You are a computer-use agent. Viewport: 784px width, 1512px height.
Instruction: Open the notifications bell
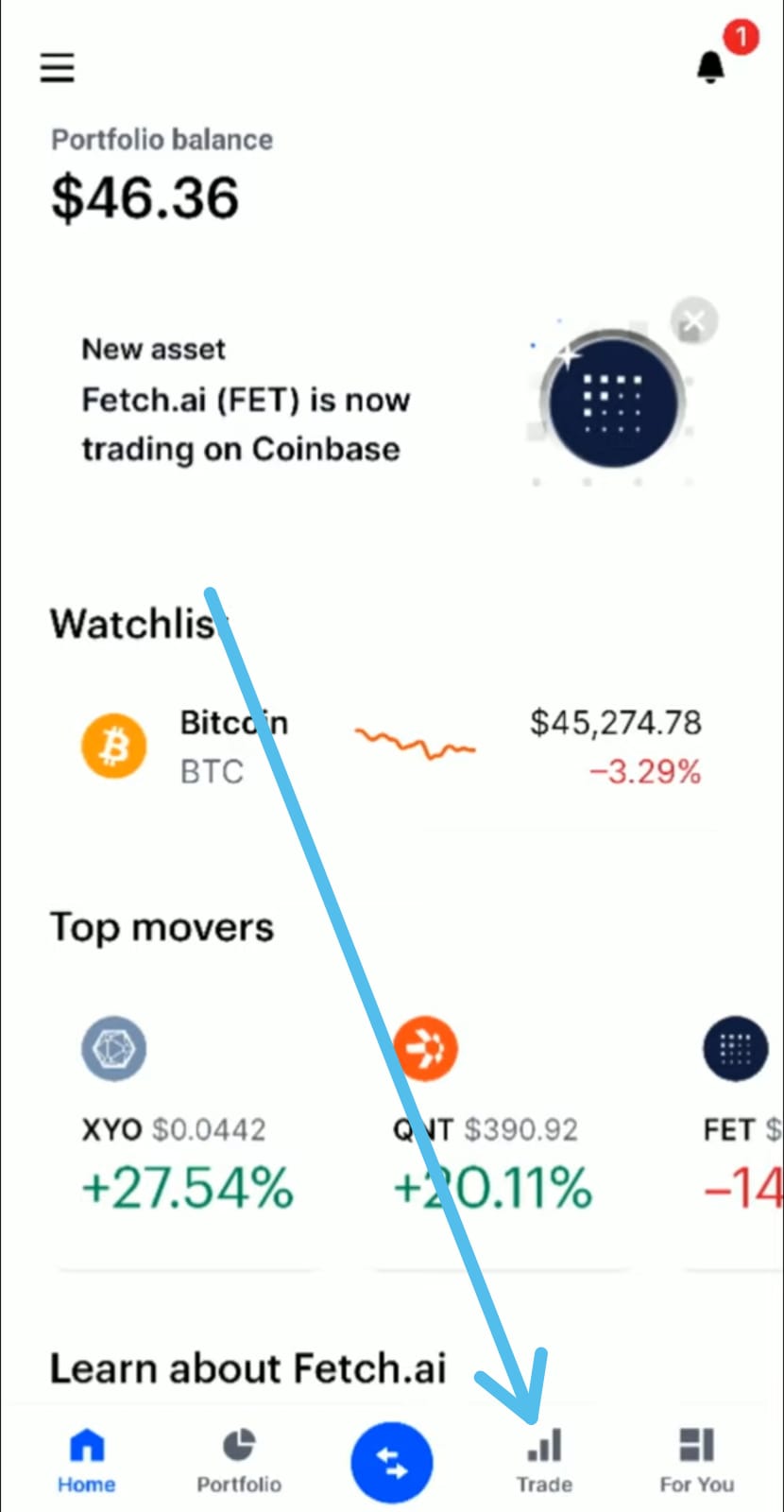click(x=710, y=67)
